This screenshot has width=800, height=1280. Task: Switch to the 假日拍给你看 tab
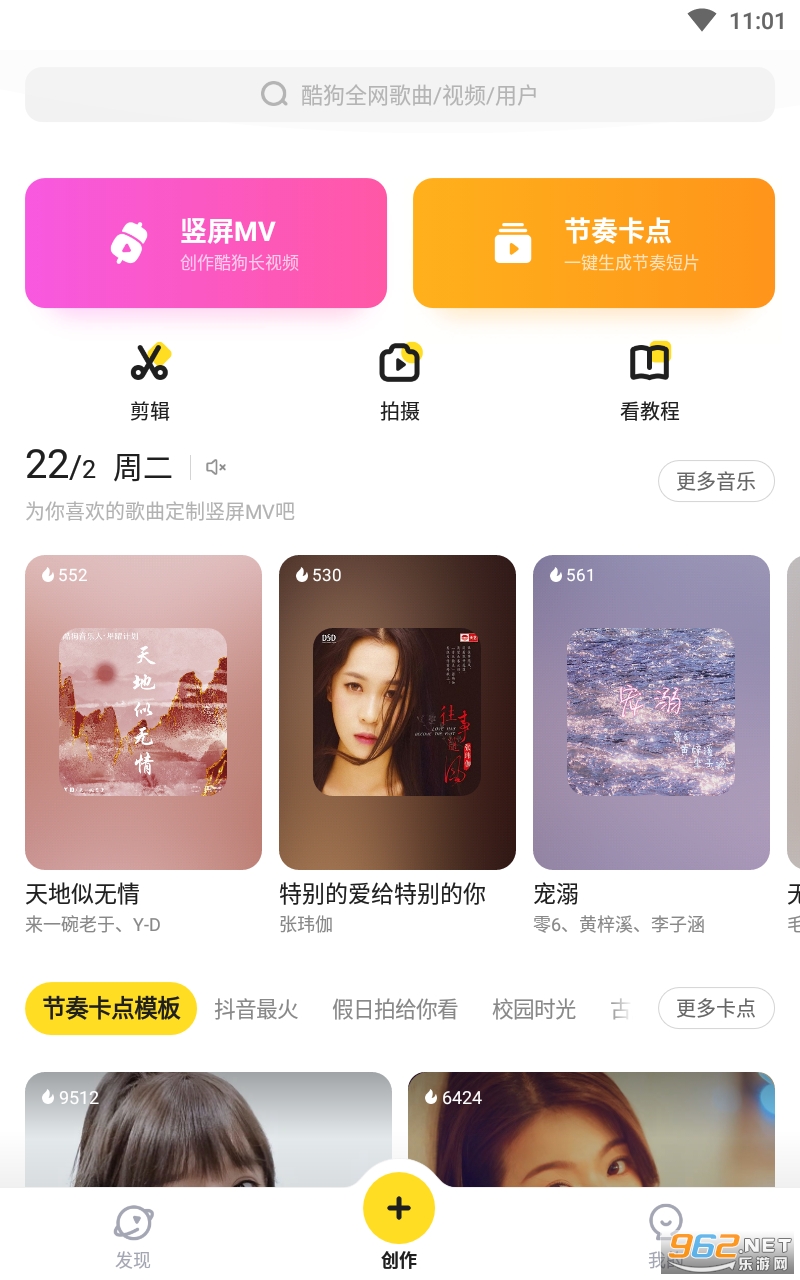pyautogui.click(x=395, y=1009)
